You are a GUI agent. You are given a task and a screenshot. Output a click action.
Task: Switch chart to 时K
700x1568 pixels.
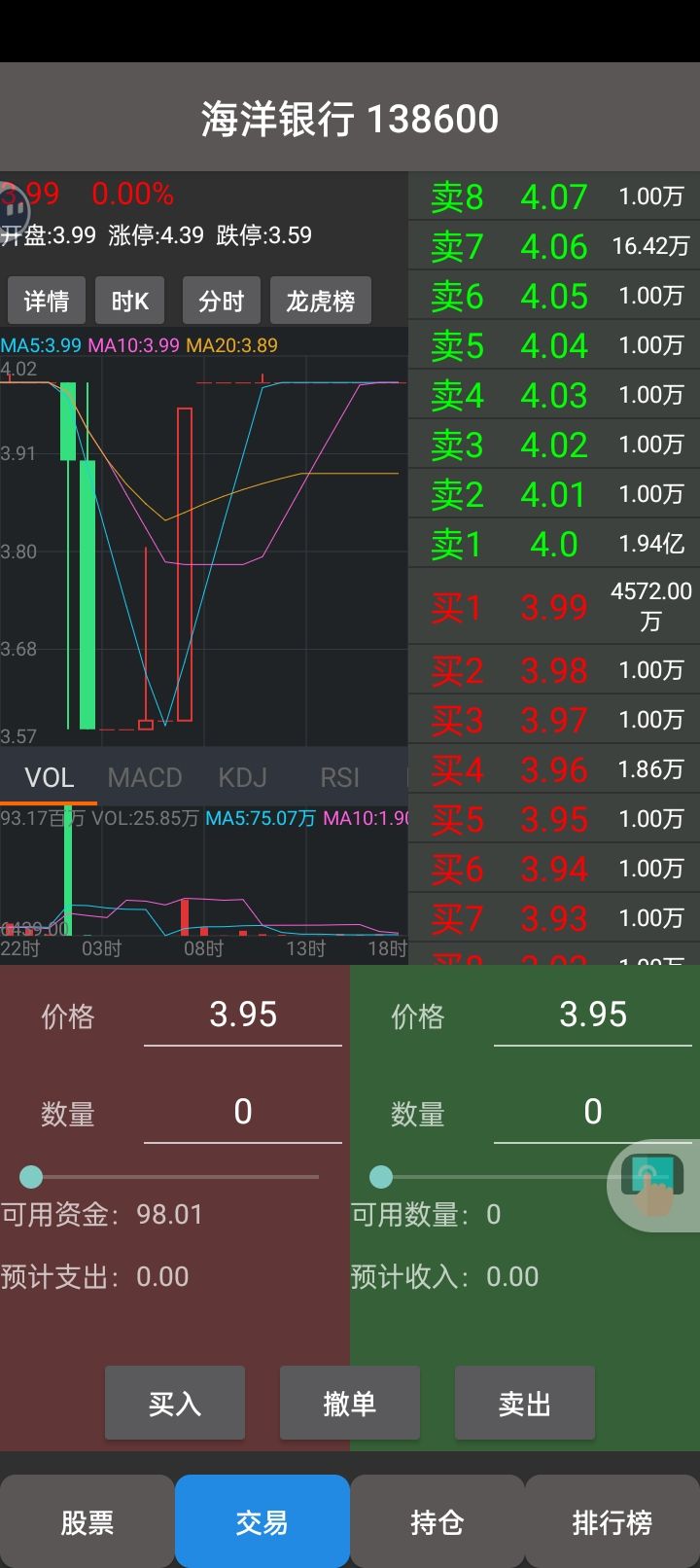tap(130, 301)
